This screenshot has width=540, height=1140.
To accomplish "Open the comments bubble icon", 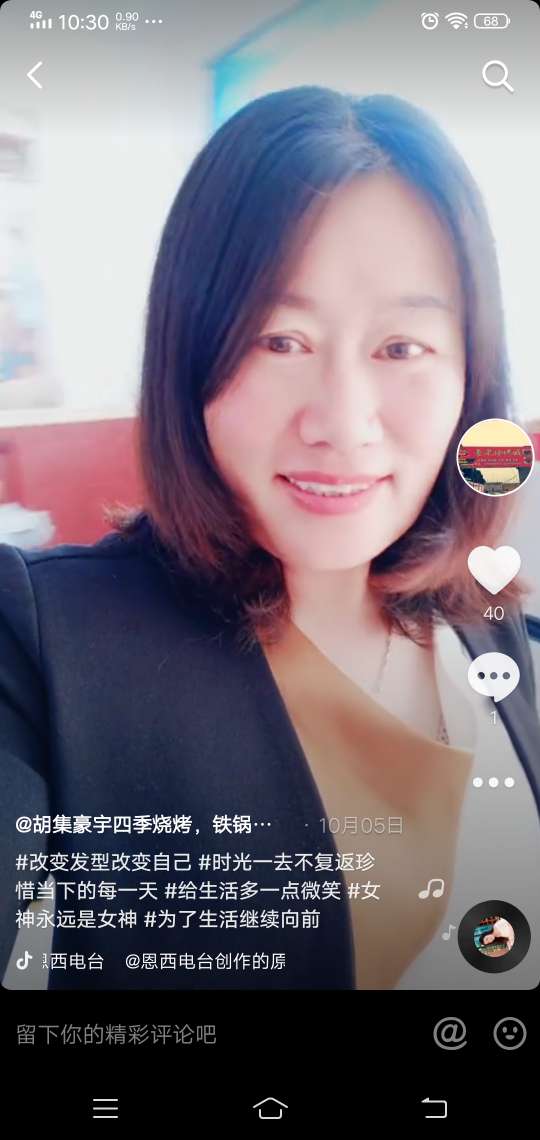I will (493, 677).
